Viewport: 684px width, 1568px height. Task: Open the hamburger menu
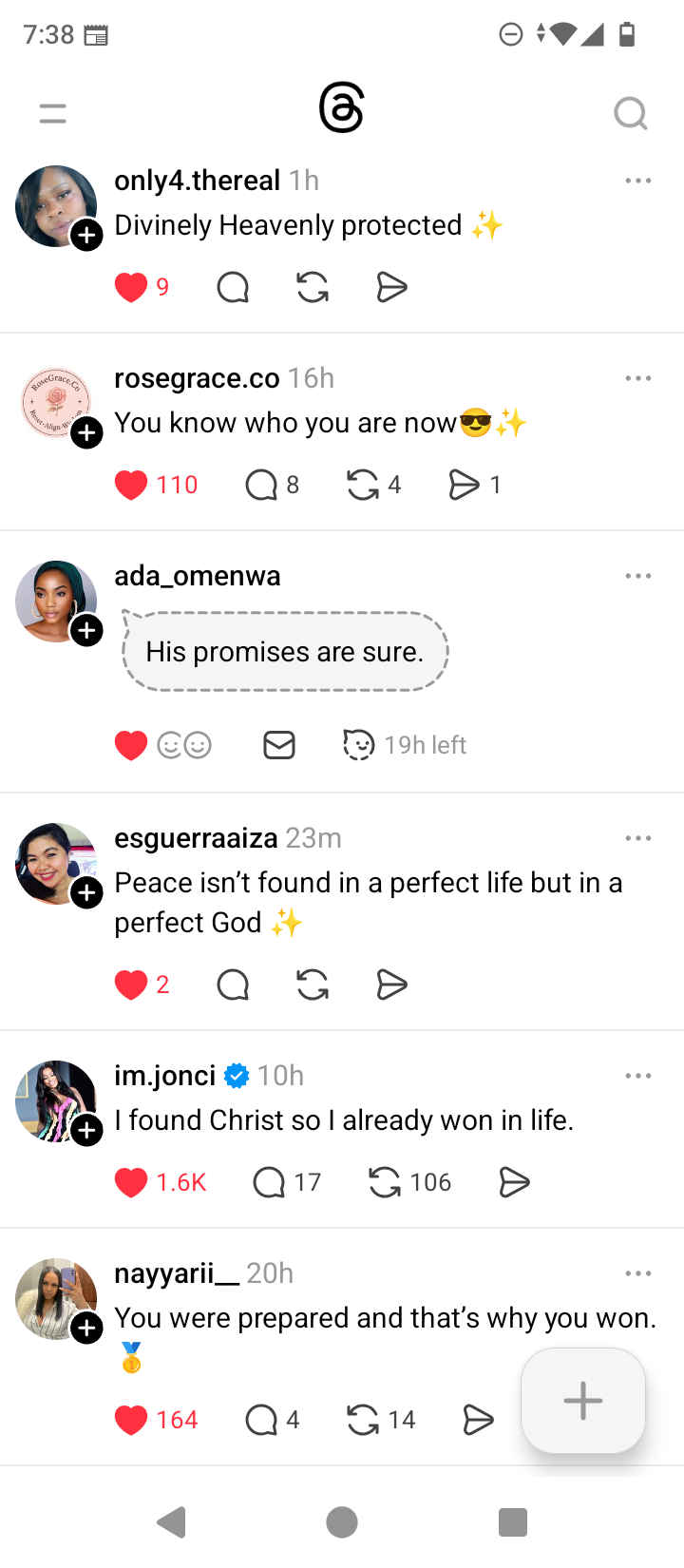[x=53, y=114]
